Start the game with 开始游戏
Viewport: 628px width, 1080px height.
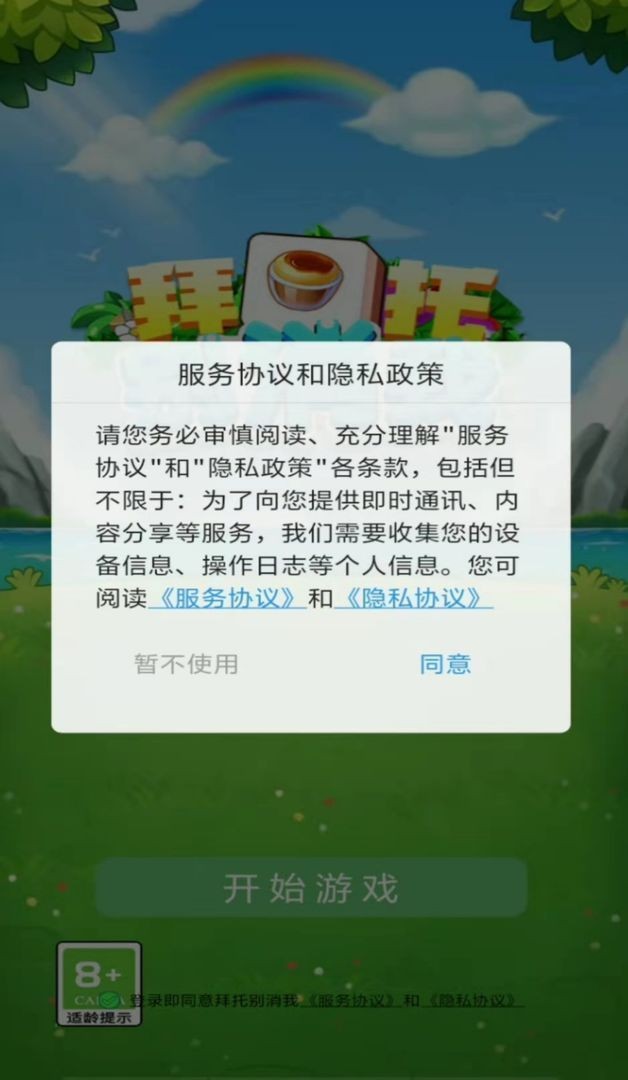311,888
